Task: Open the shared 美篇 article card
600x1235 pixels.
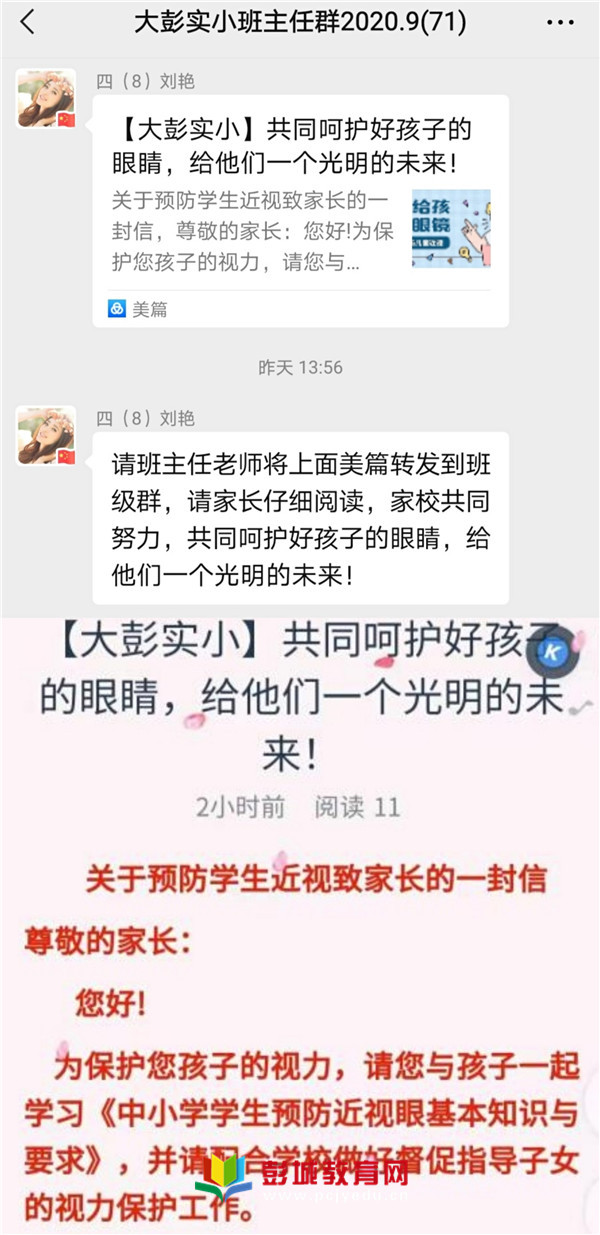Action: [x=300, y=210]
